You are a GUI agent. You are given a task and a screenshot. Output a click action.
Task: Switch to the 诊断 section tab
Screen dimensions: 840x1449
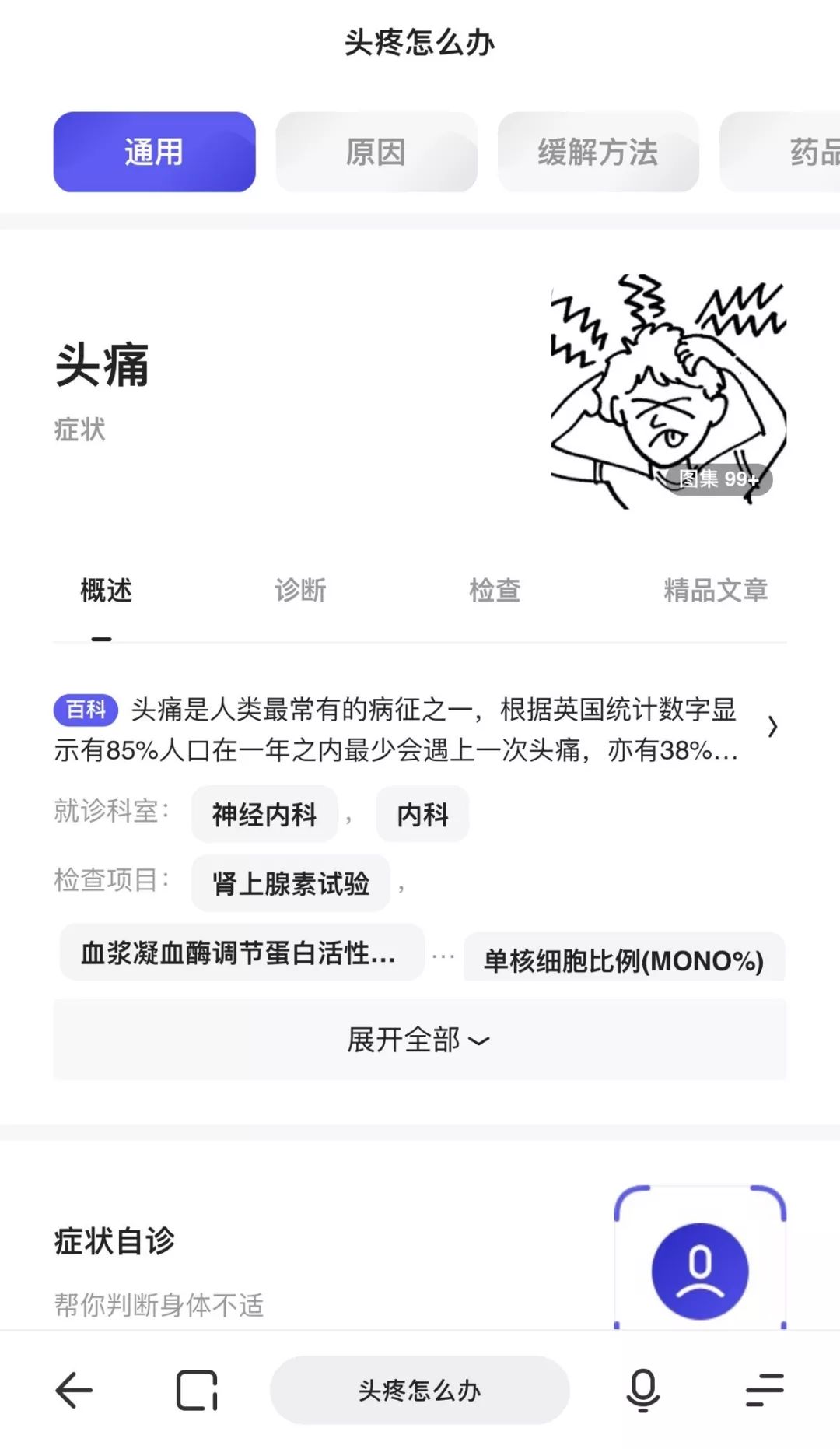tap(300, 590)
